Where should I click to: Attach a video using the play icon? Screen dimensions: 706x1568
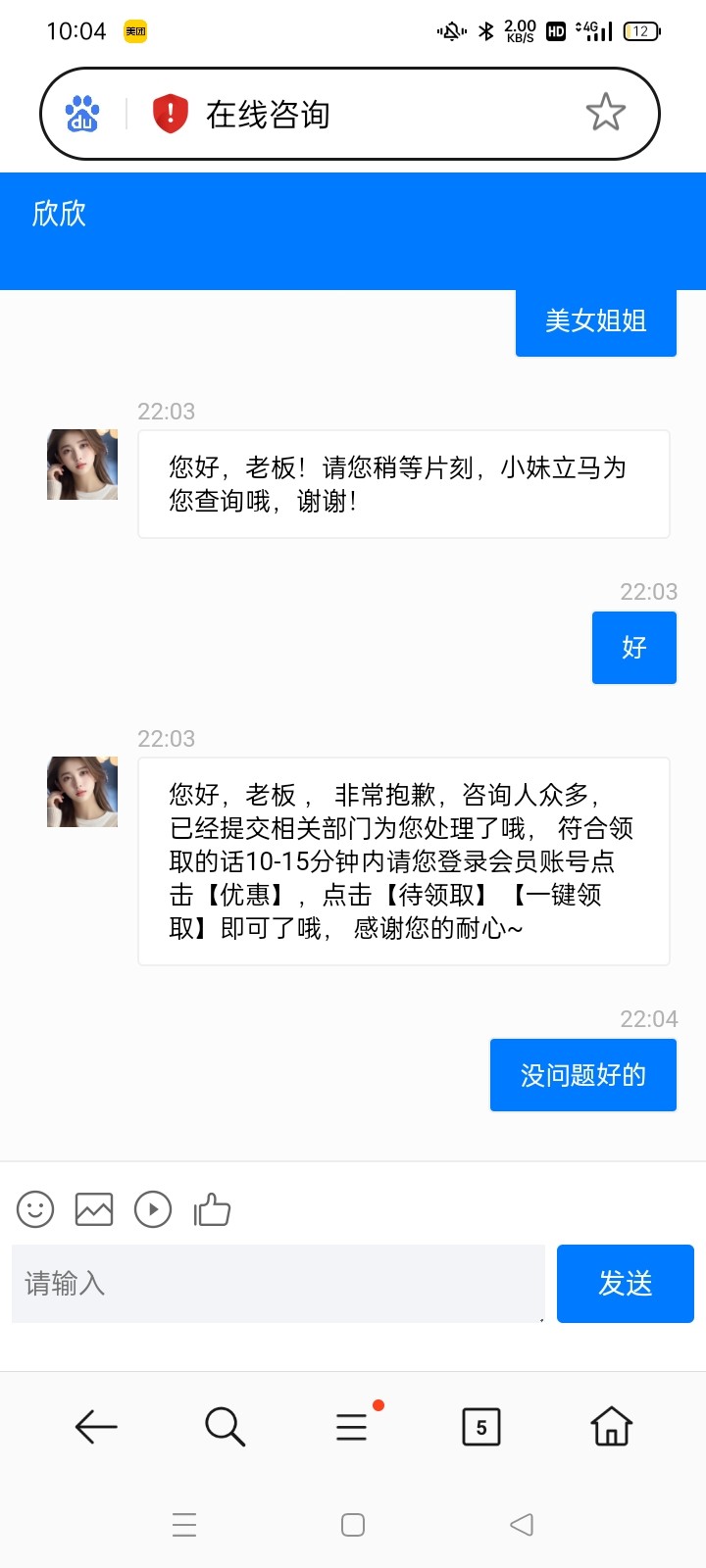[153, 1209]
